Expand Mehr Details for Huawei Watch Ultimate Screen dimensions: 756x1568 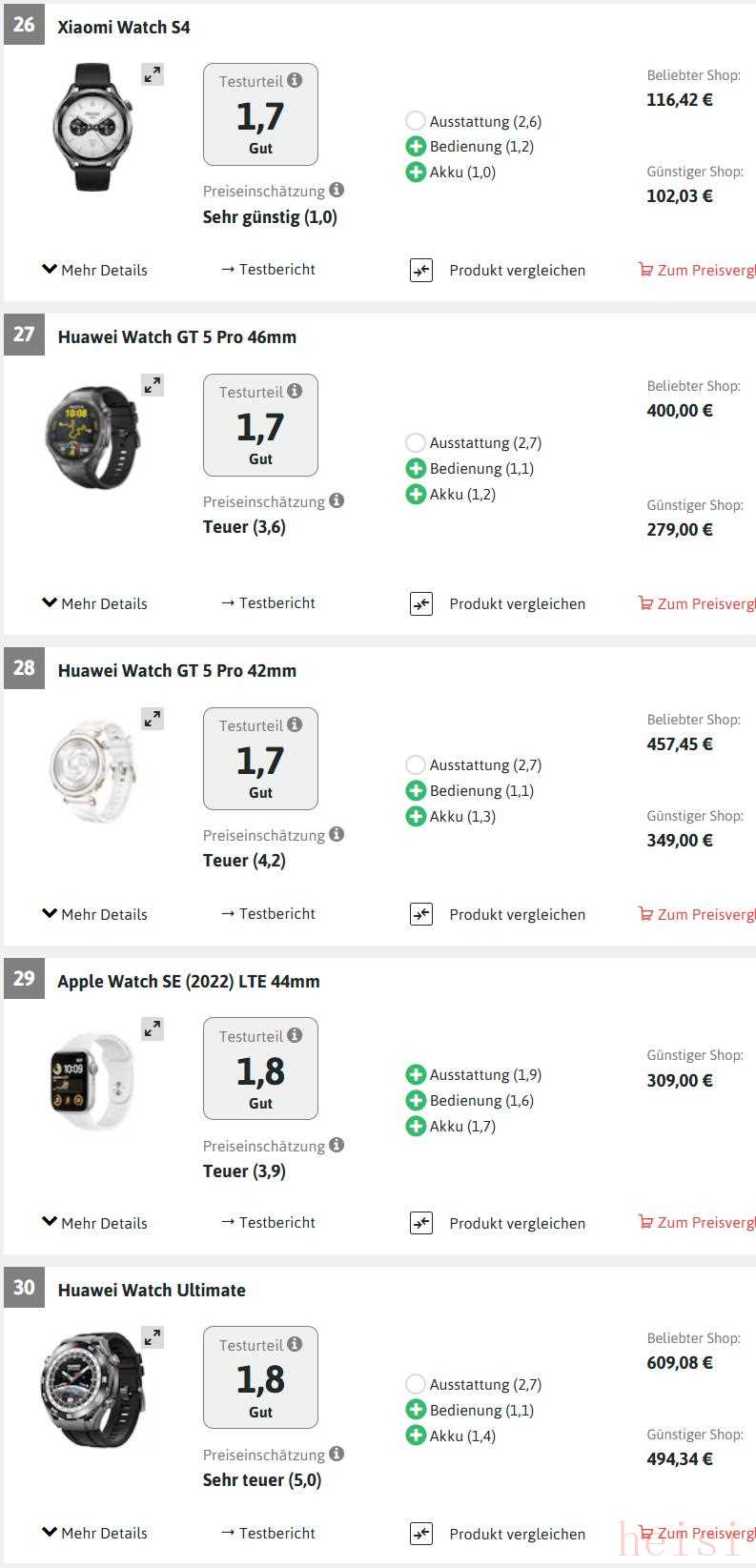95,1533
